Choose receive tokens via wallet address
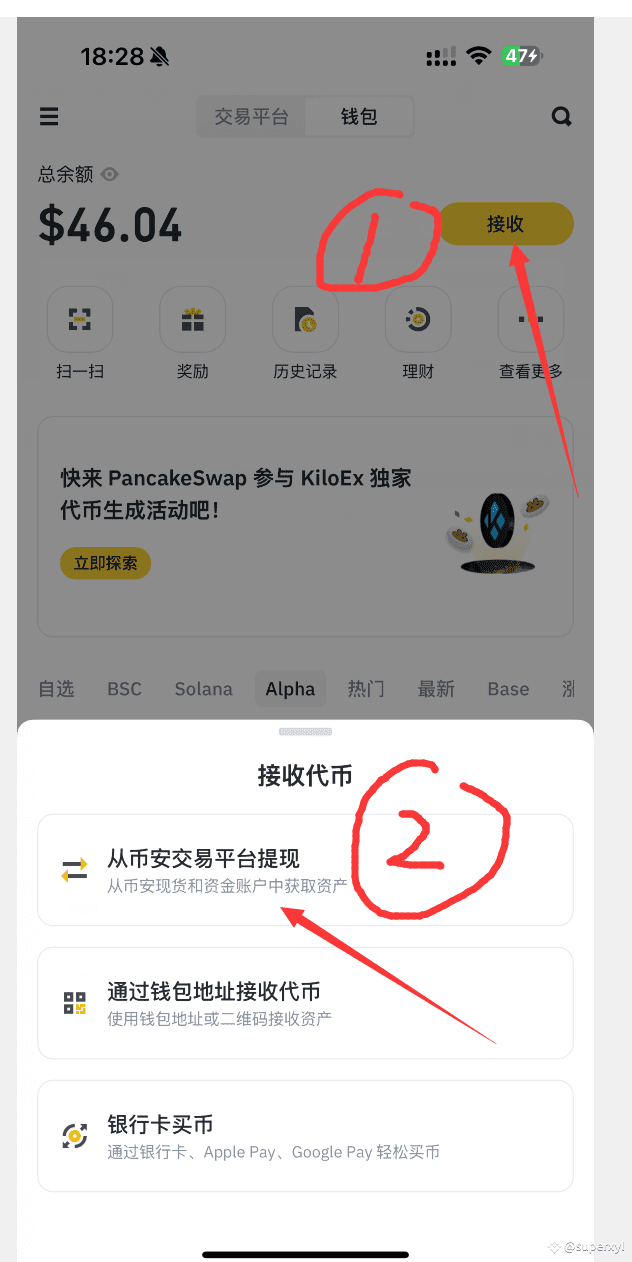 tap(305, 1002)
